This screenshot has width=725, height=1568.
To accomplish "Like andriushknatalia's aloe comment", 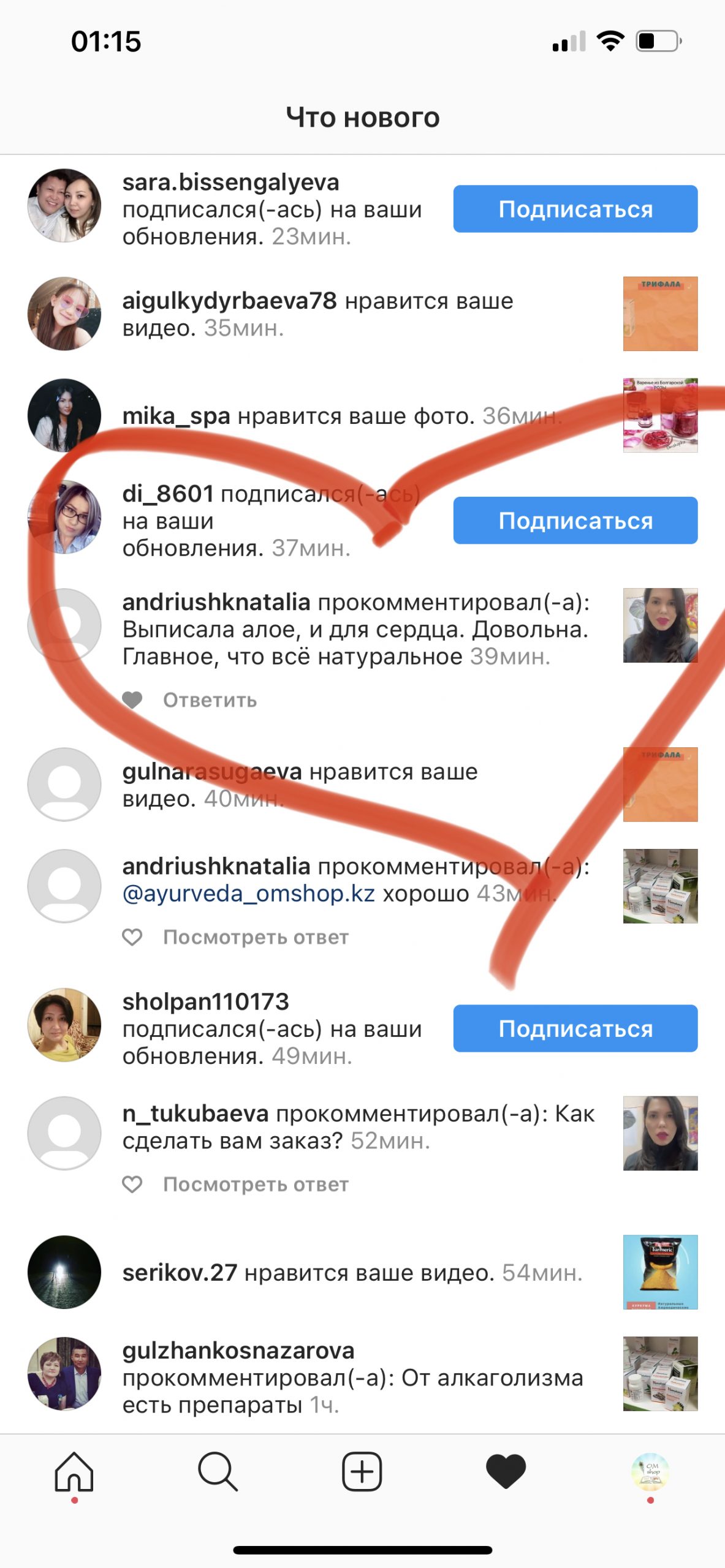I will point(132,700).
